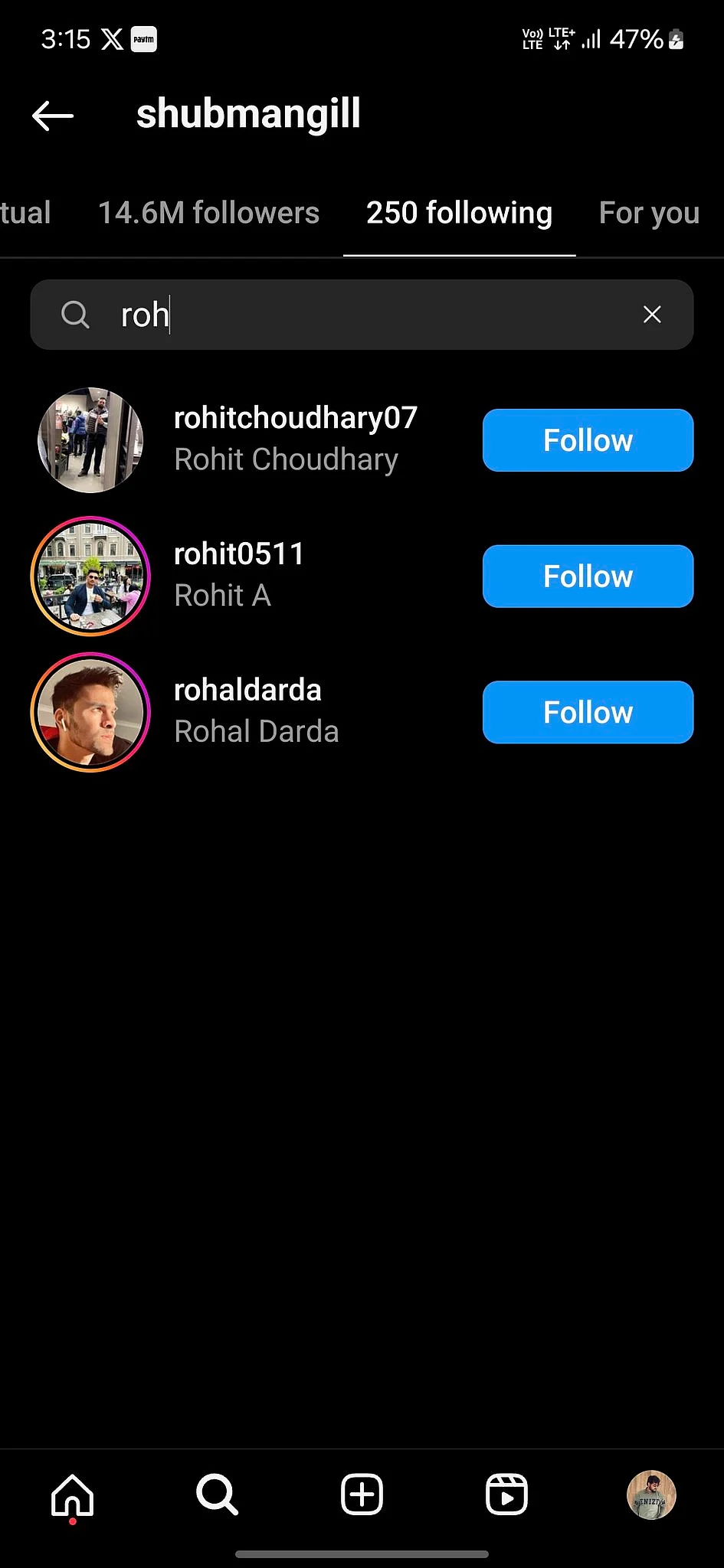Clear the search text
Screen dimensions: 724x1568
[652, 315]
